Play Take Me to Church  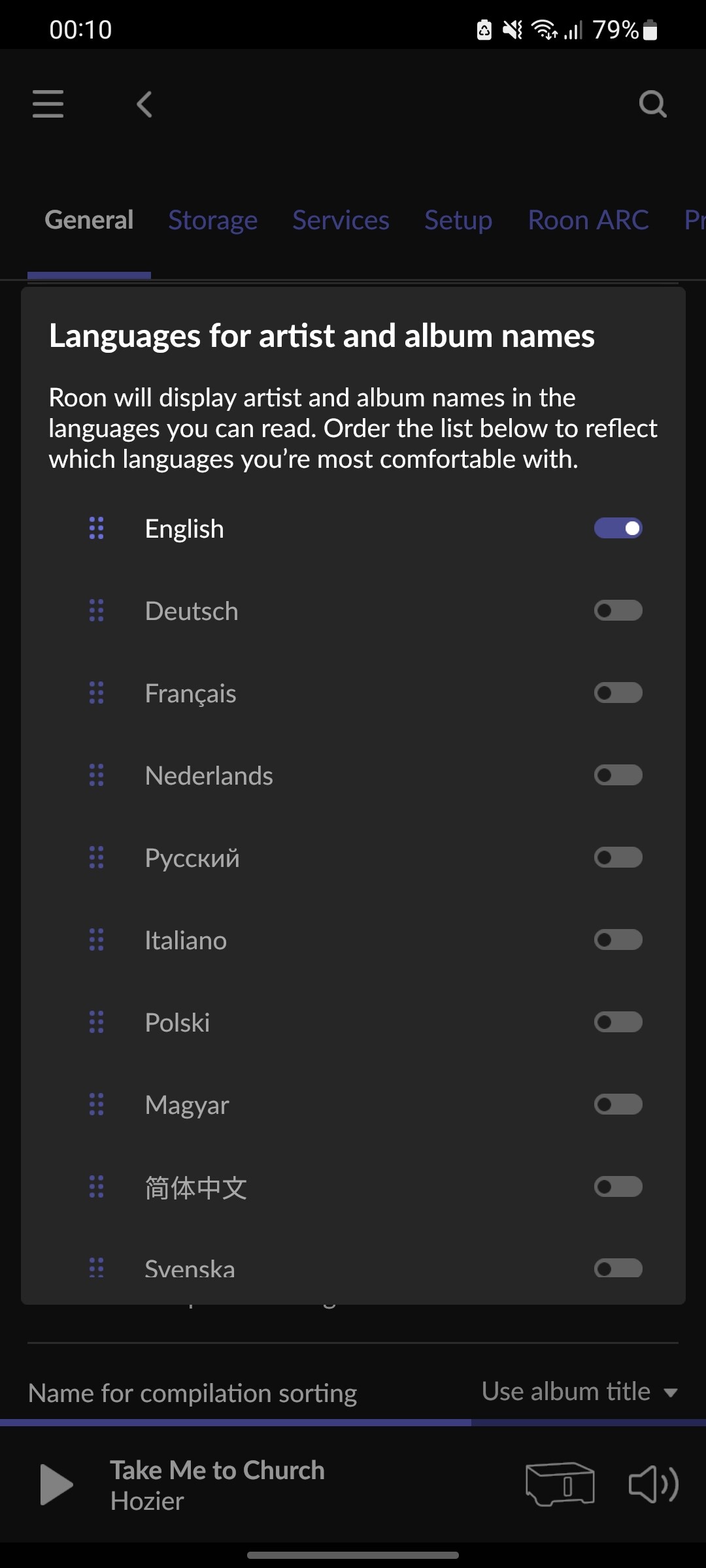56,1484
